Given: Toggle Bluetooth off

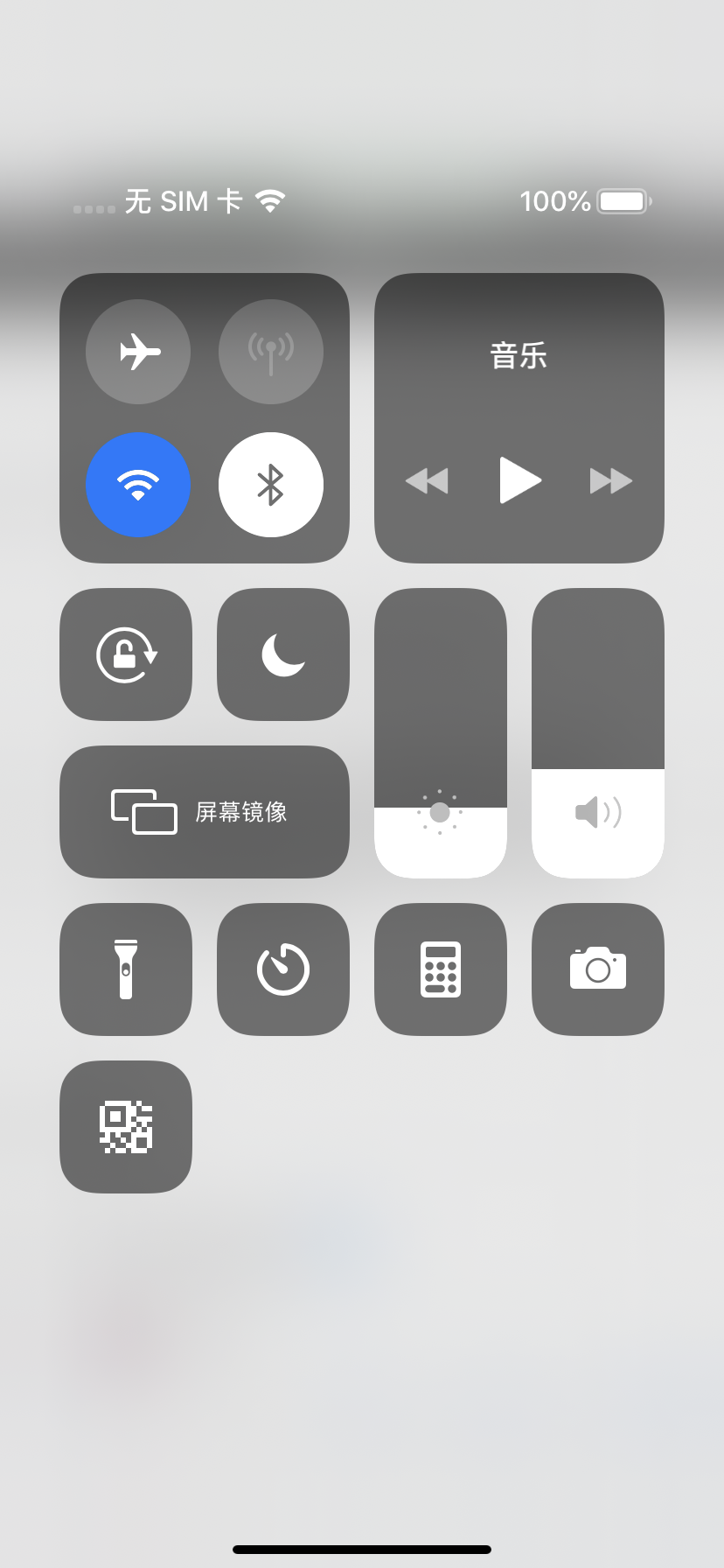Looking at the screenshot, I should pos(271,485).
